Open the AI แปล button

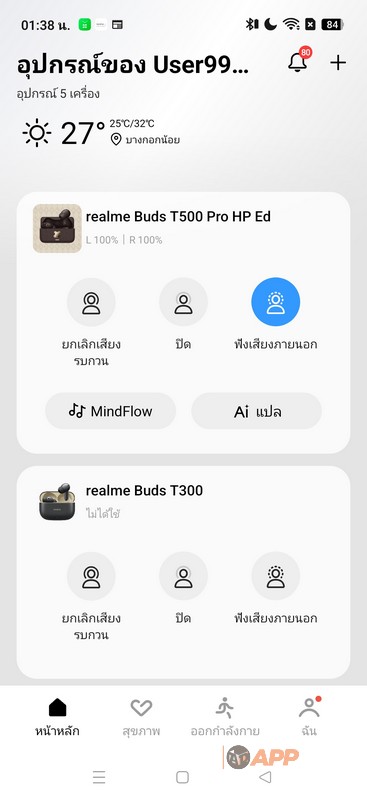(x=257, y=411)
